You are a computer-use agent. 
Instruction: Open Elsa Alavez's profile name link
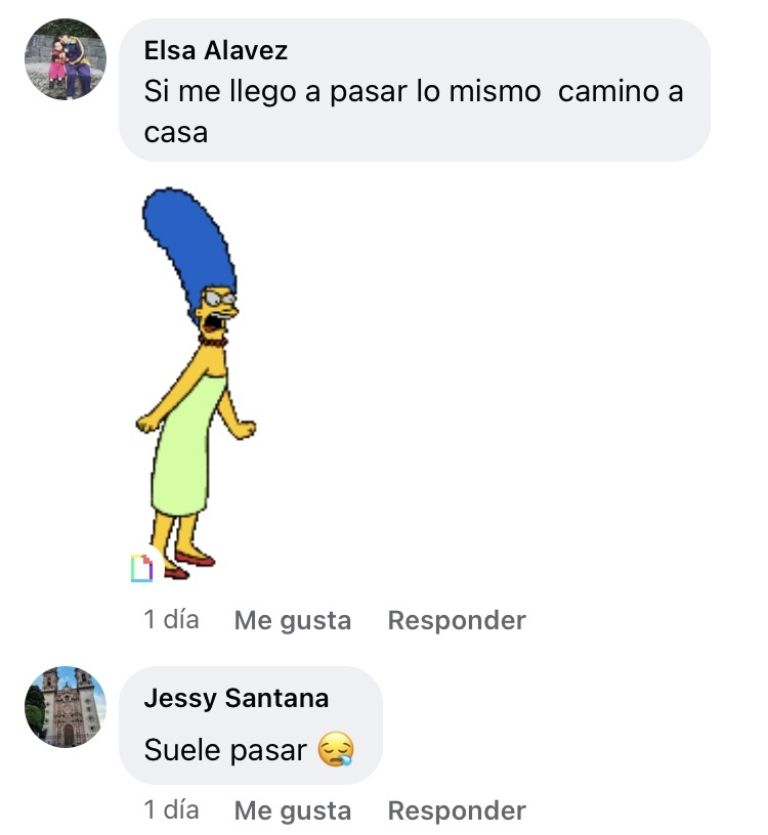216,50
